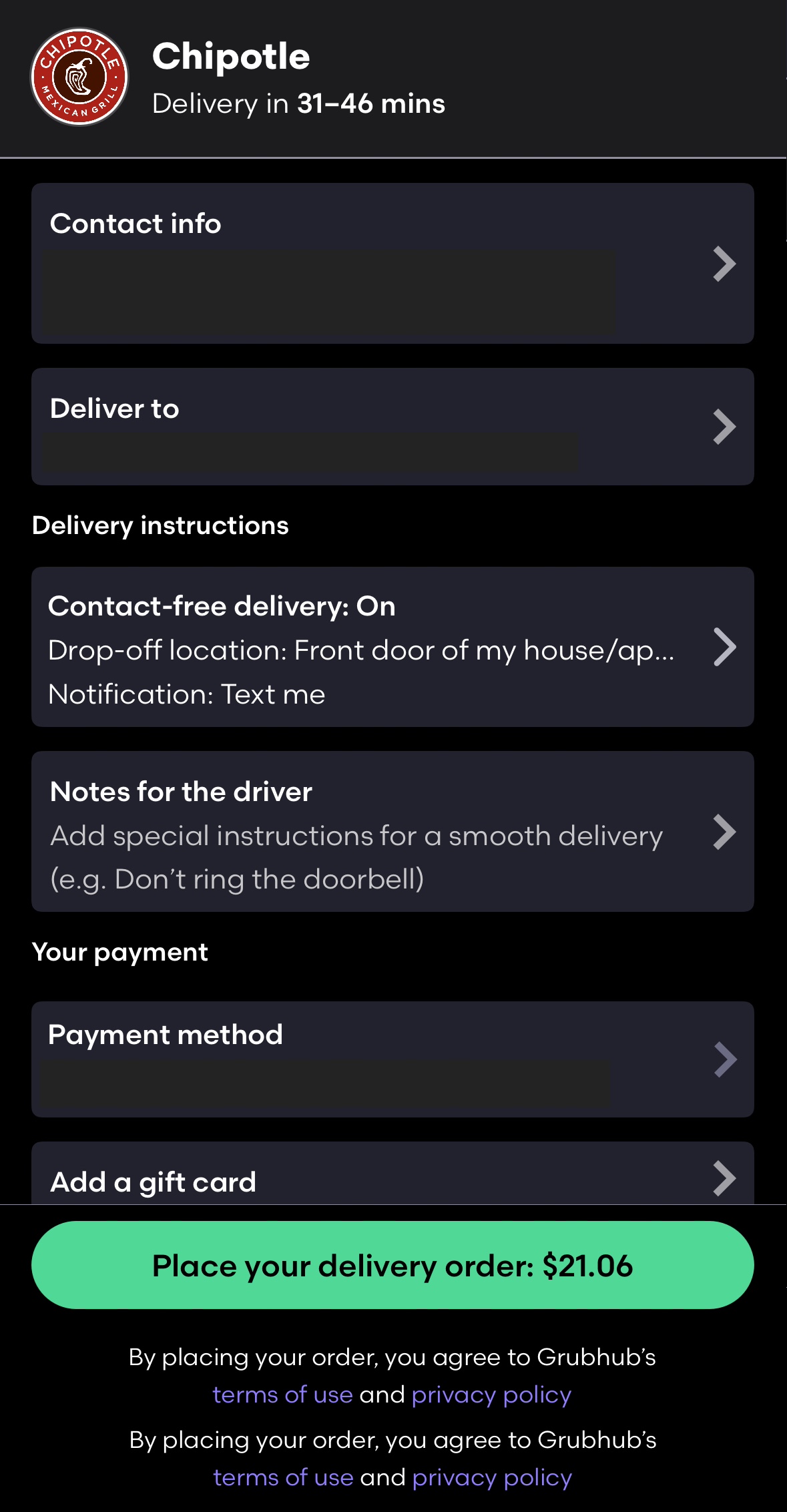Image resolution: width=787 pixels, height=1512 pixels.
Task: Open the Contact info row
Action: coord(392,264)
